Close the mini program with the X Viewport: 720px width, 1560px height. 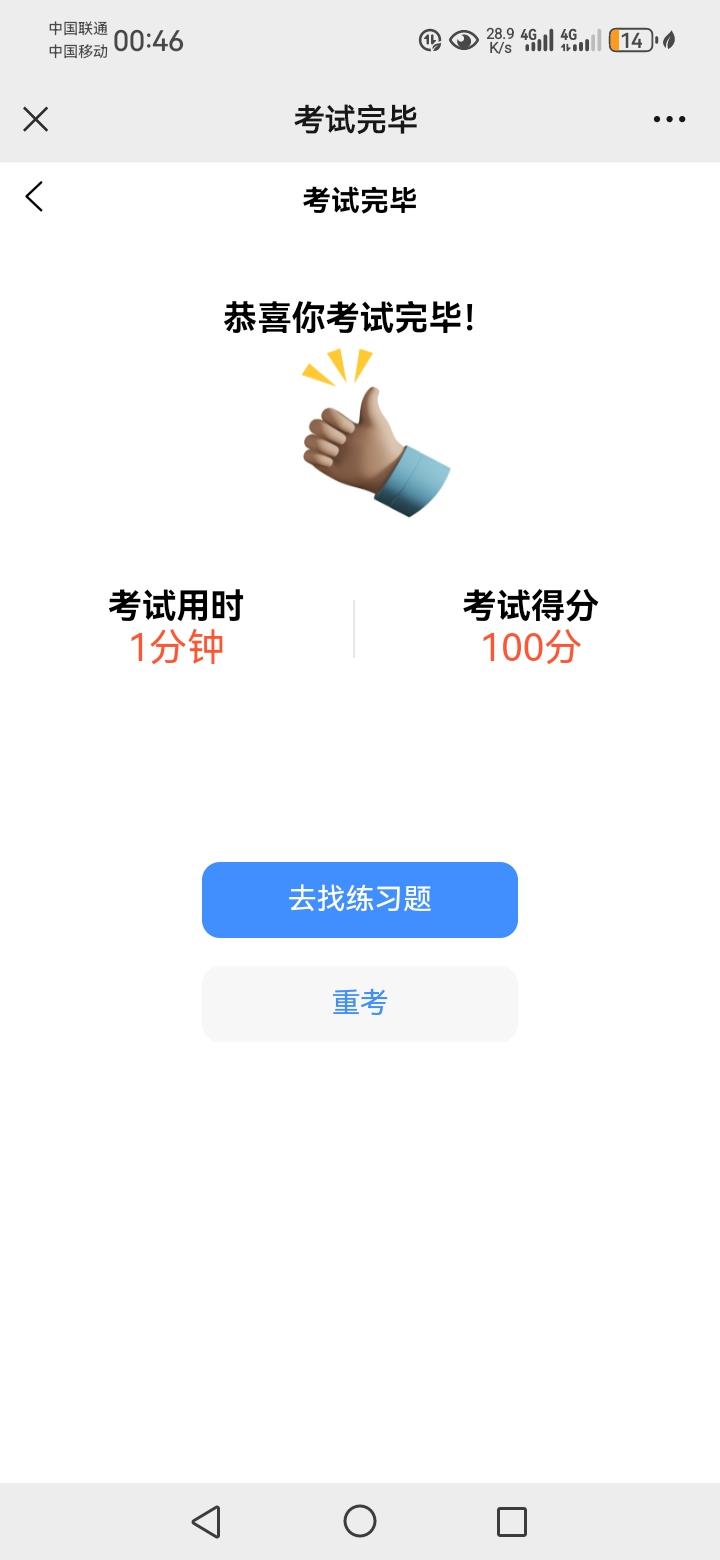tap(35, 120)
